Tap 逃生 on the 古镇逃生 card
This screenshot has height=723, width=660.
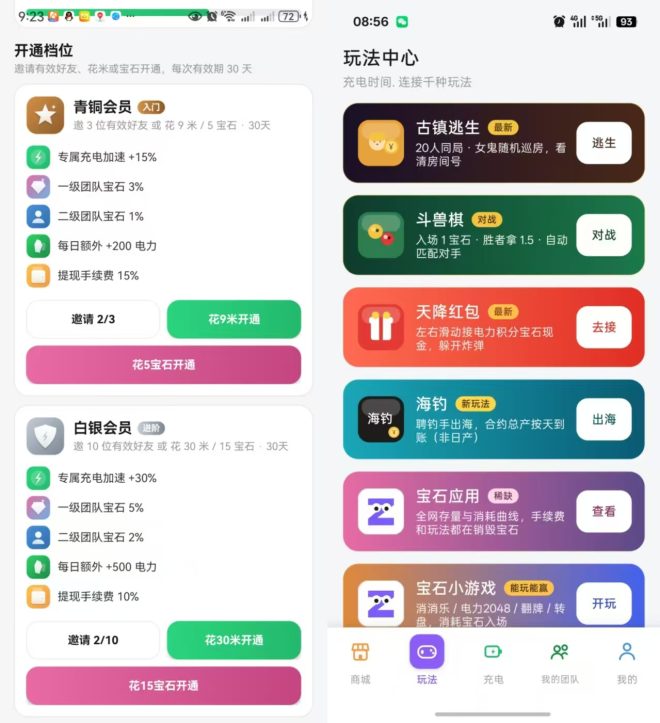tap(604, 143)
